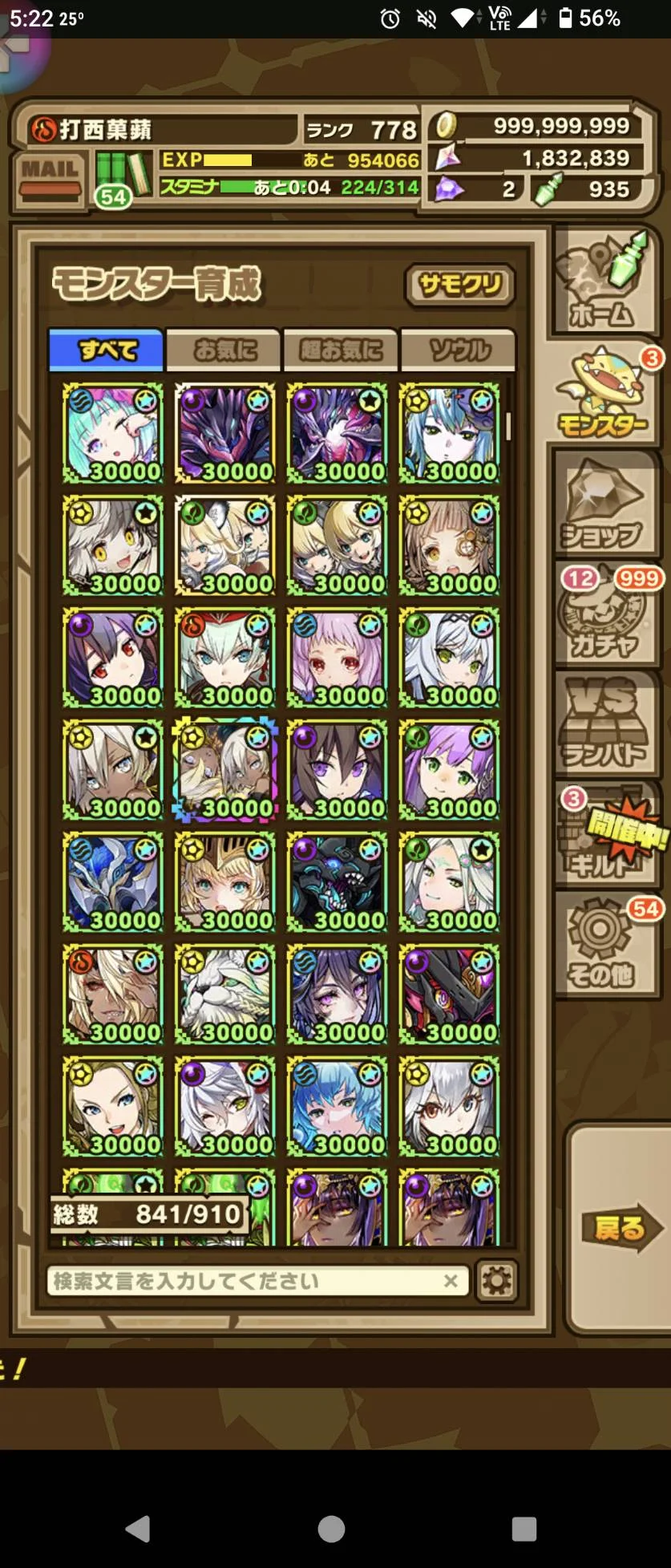Select the monster with the rainbow dotted frame
The width and height of the screenshot is (671, 1568).
point(225,770)
